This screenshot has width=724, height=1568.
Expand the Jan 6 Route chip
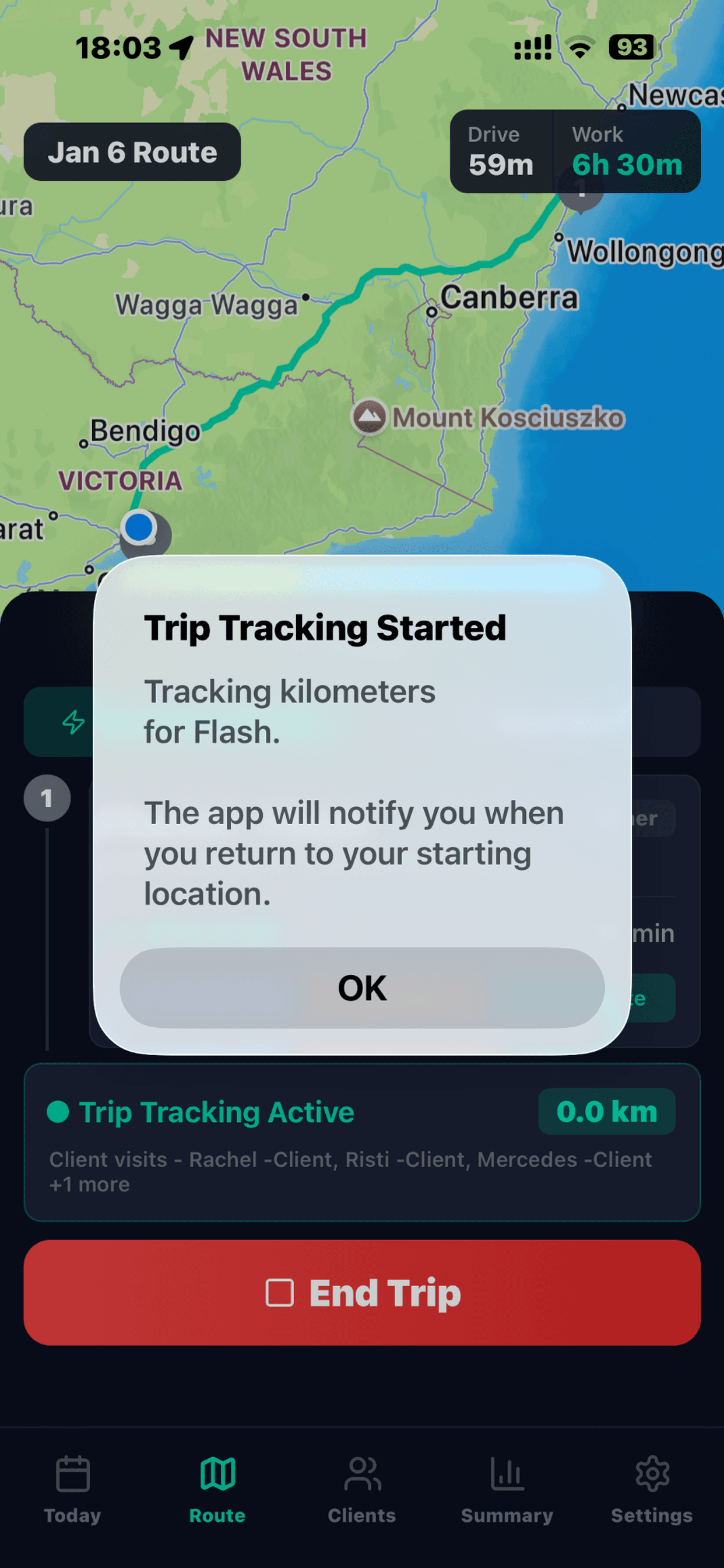click(133, 152)
